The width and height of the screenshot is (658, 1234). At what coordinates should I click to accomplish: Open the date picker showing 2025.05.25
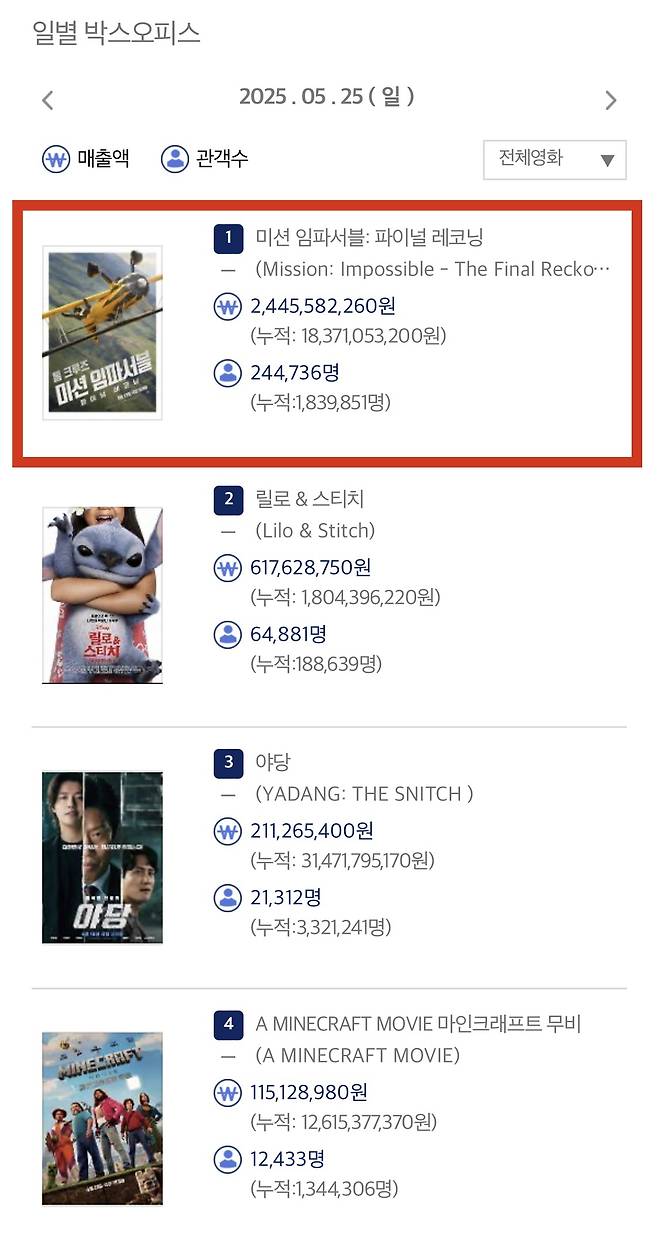tap(326, 97)
